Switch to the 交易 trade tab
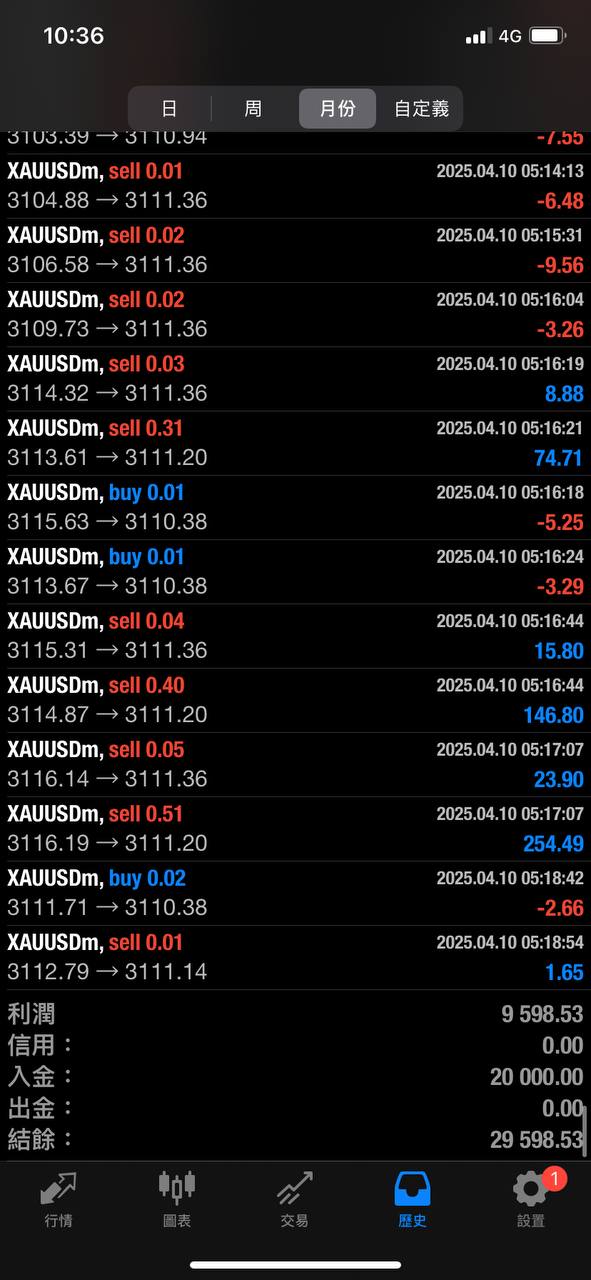Image resolution: width=591 pixels, height=1280 pixels. [295, 1199]
